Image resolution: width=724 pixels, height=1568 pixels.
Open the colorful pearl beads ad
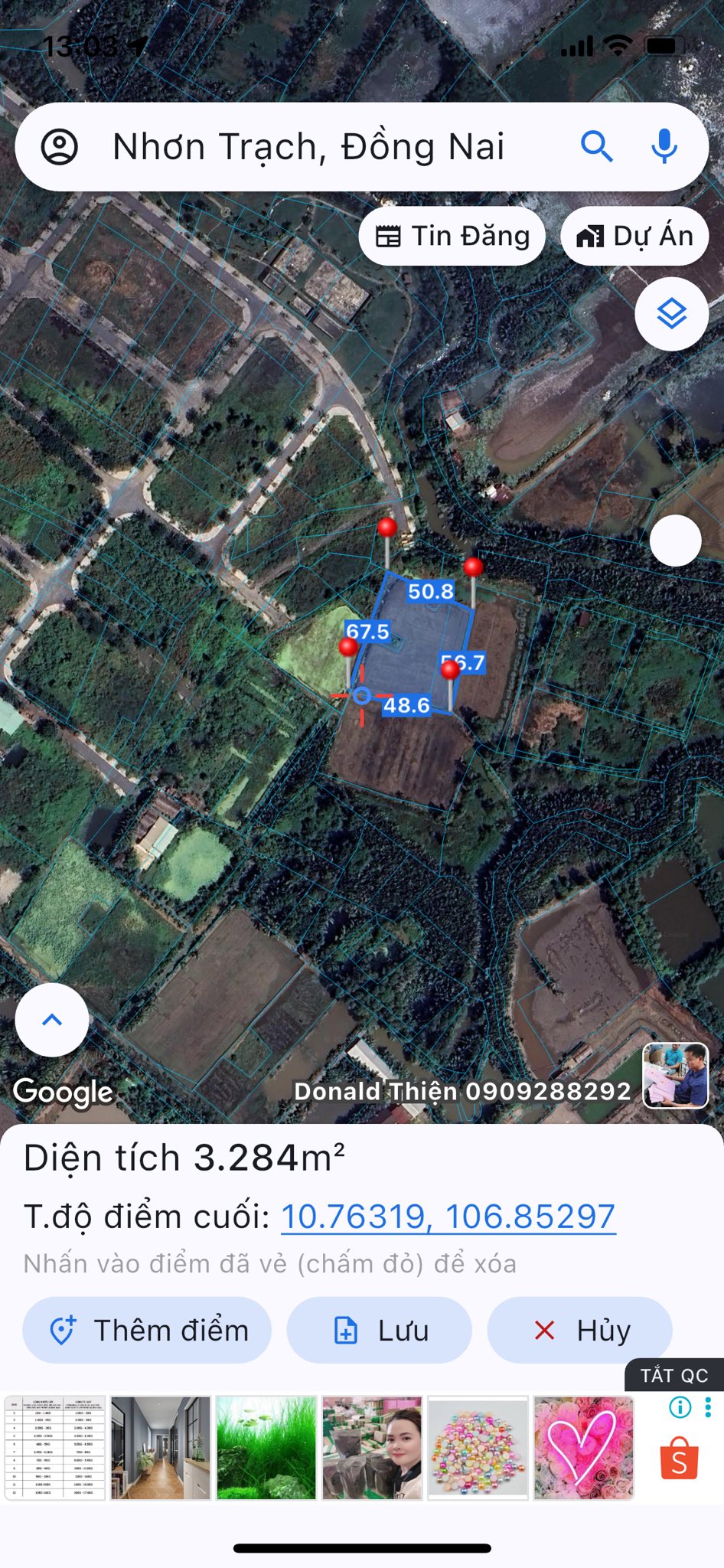478,1448
